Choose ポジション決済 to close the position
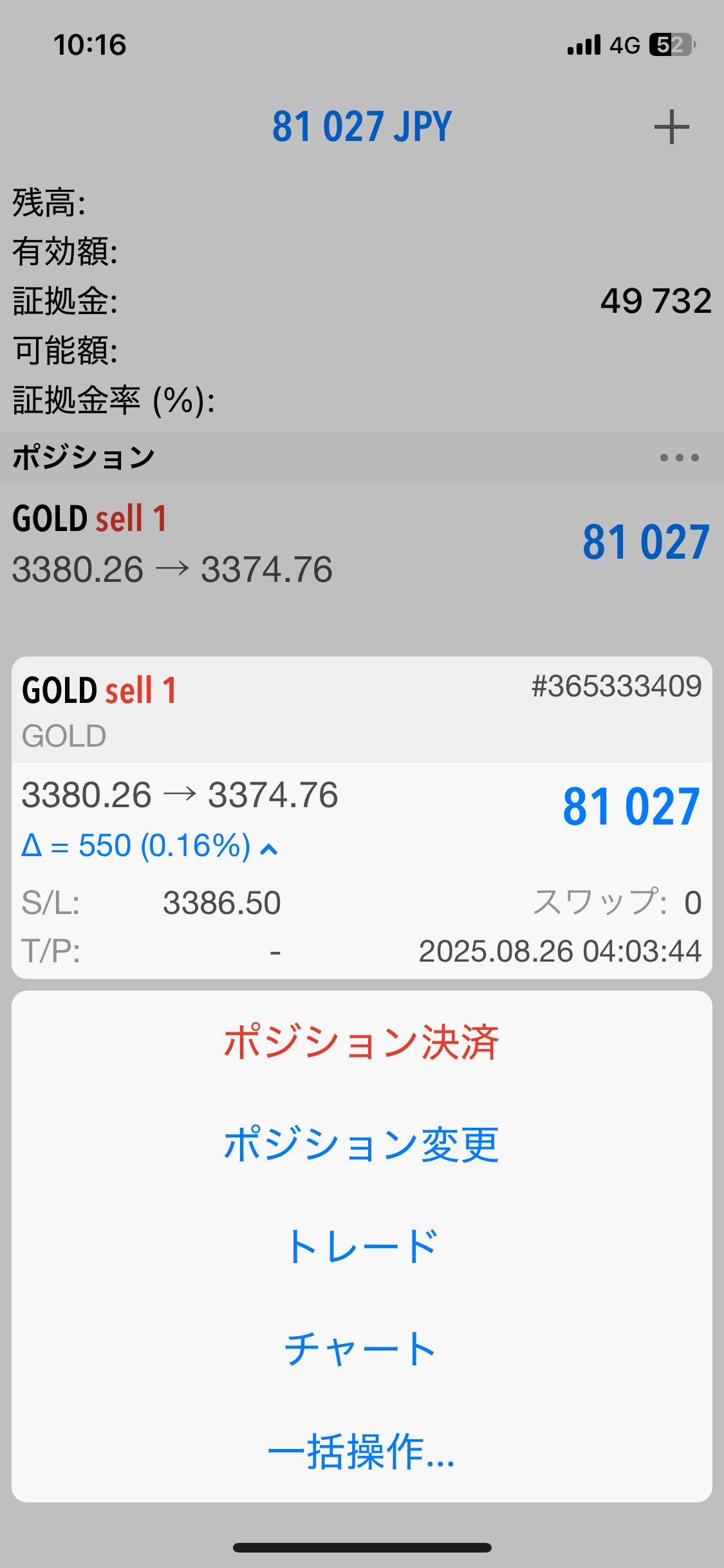The width and height of the screenshot is (724, 1568). 362,1041
